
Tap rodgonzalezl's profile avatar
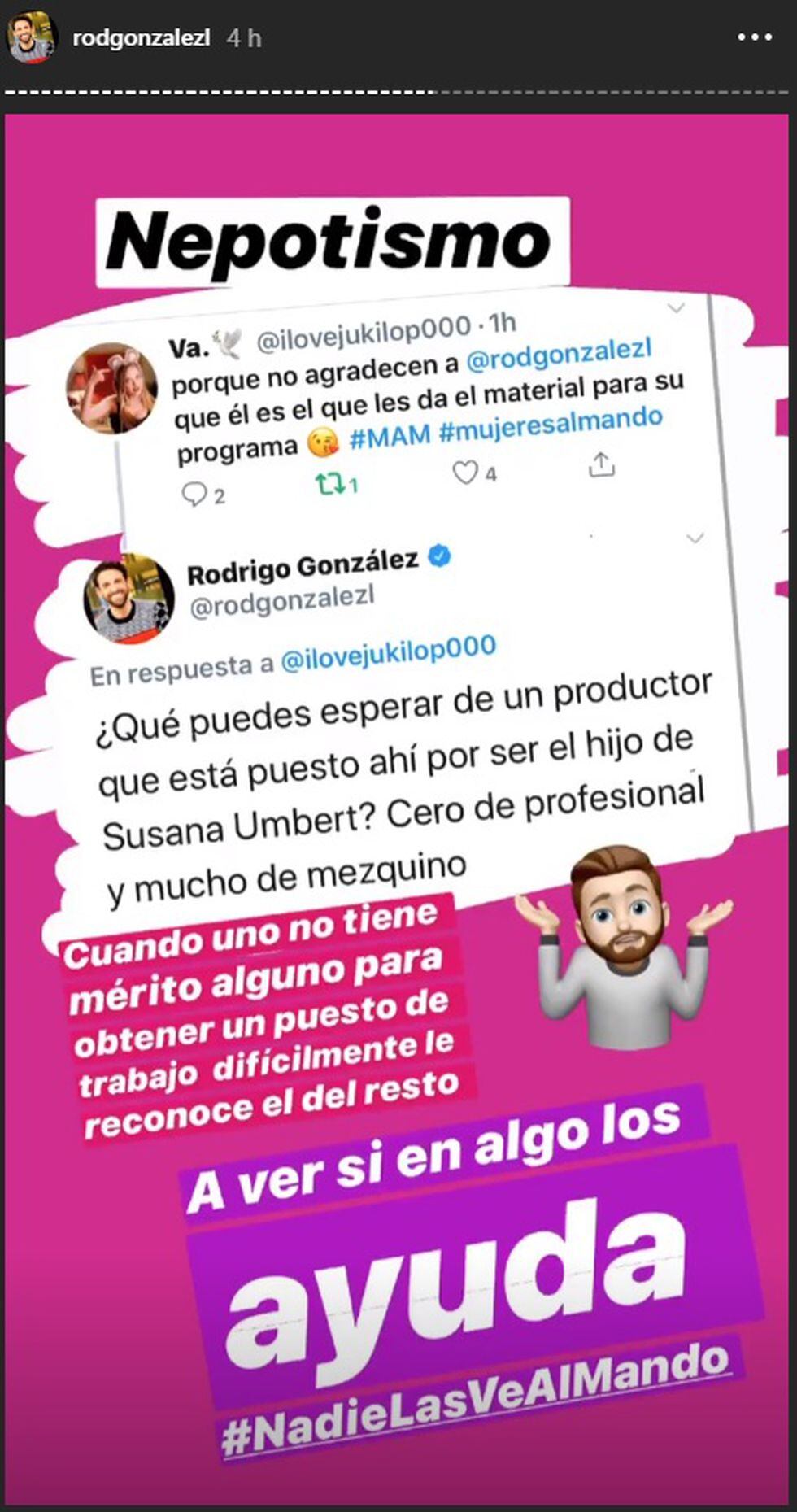[x=33, y=38]
